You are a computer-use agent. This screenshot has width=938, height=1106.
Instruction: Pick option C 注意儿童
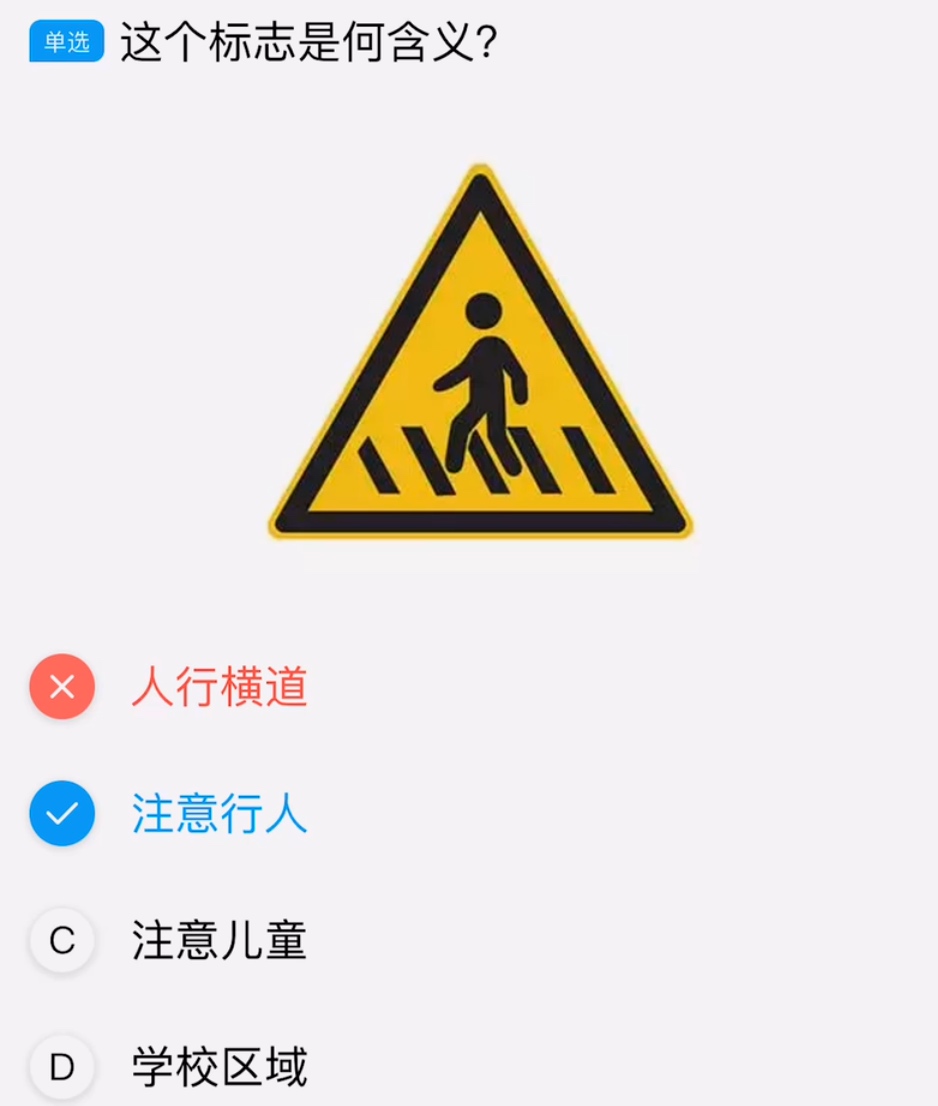point(218,941)
